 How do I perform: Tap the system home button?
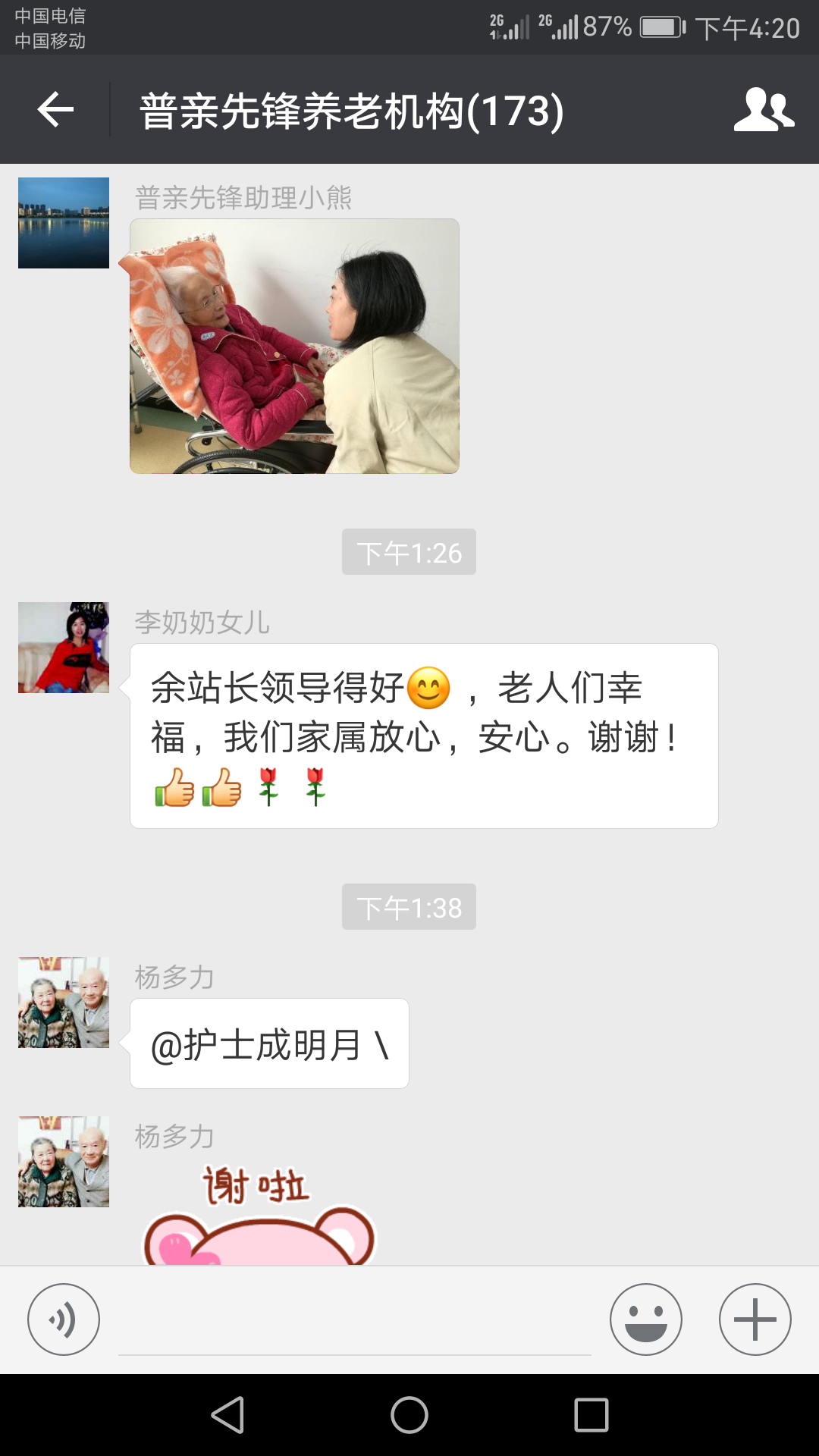(409, 1415)
